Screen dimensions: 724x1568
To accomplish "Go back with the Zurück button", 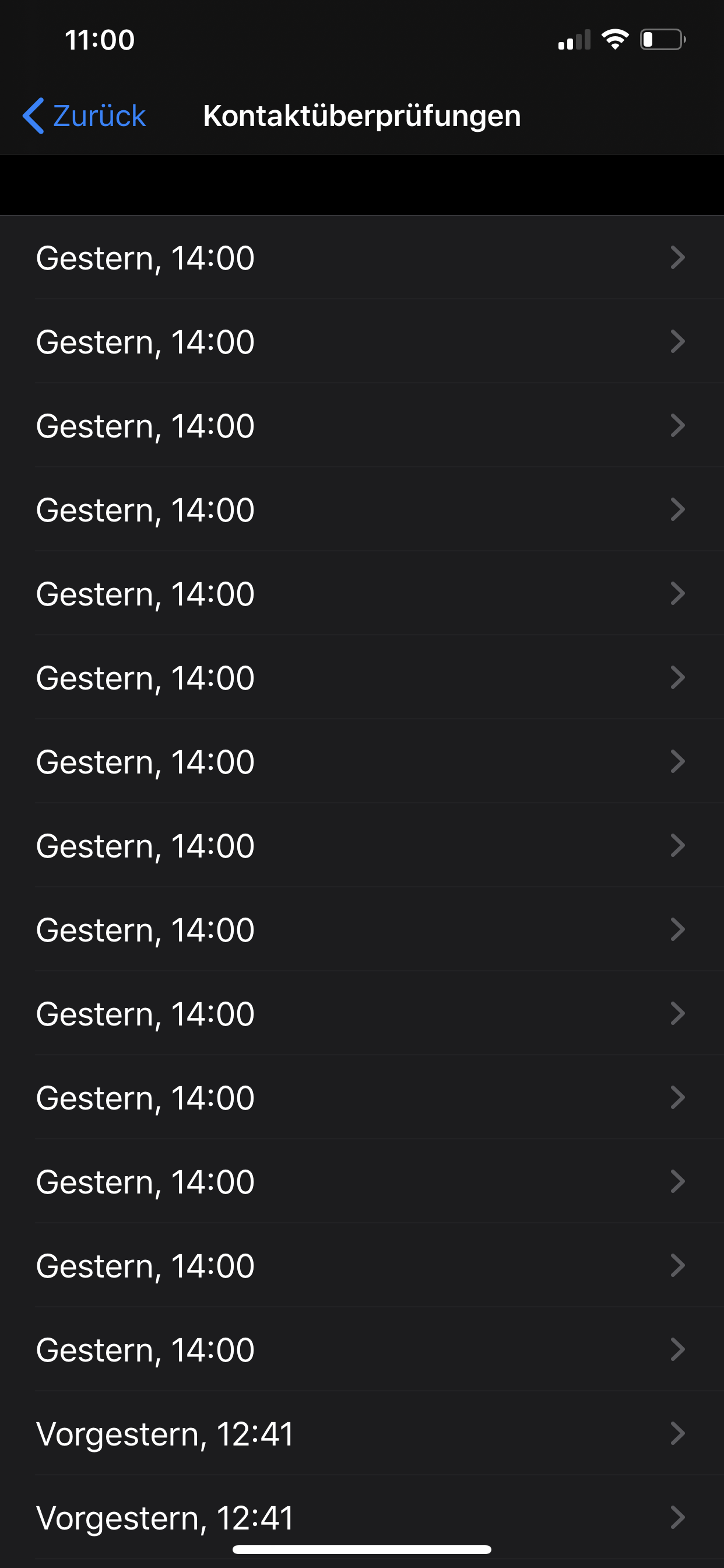I will [x=85, y=116].
